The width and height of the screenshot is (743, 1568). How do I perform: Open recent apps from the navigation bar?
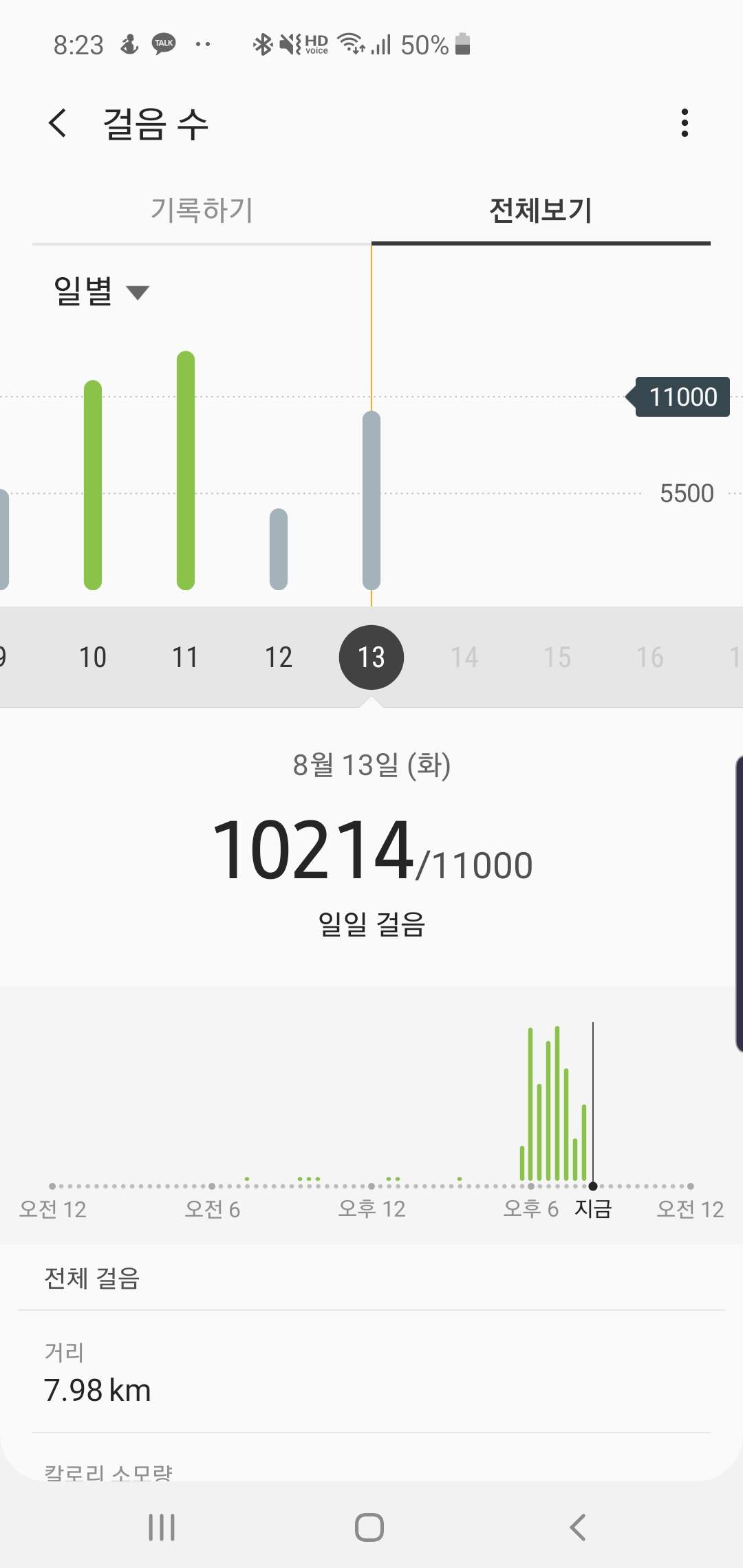pos(162,1527)
